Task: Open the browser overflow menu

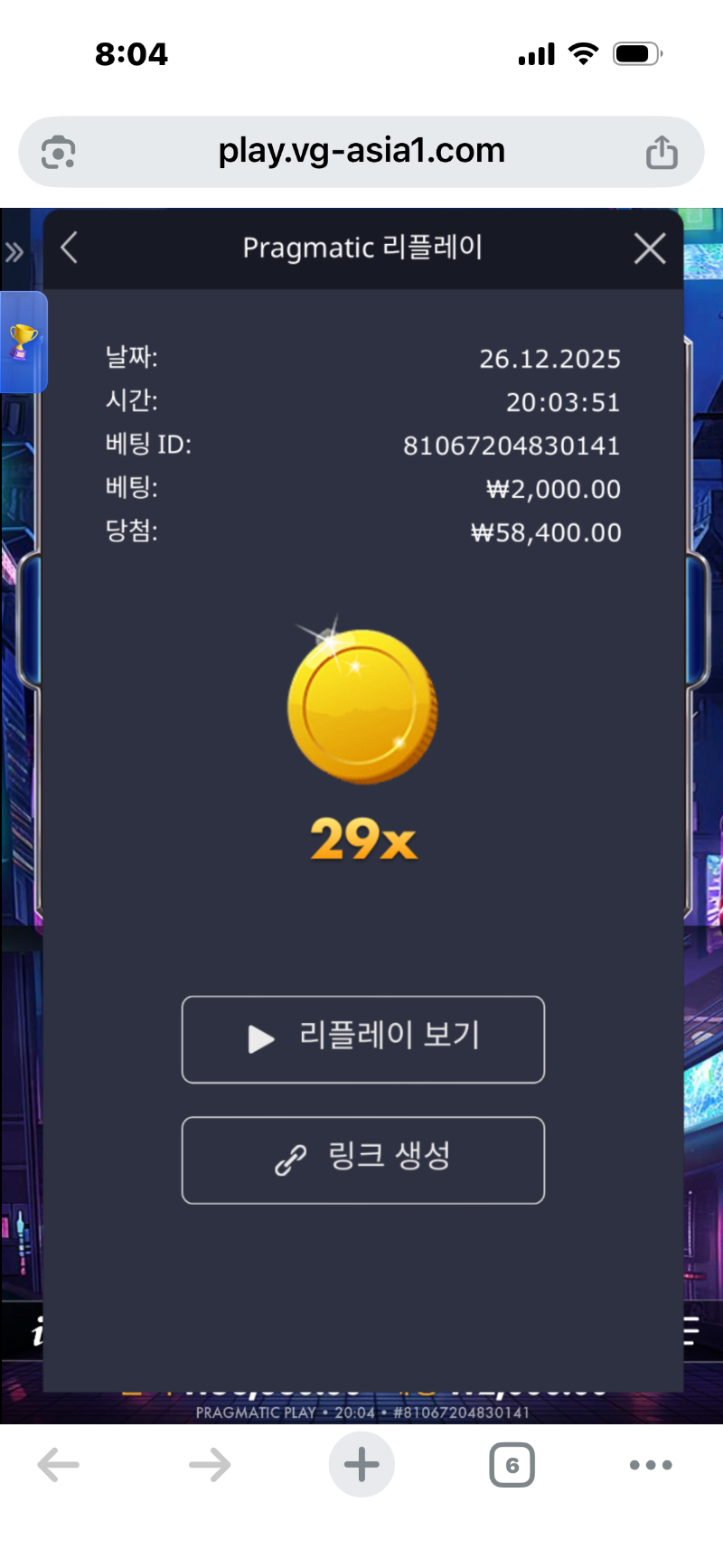Action: (x=651, y=1465)
